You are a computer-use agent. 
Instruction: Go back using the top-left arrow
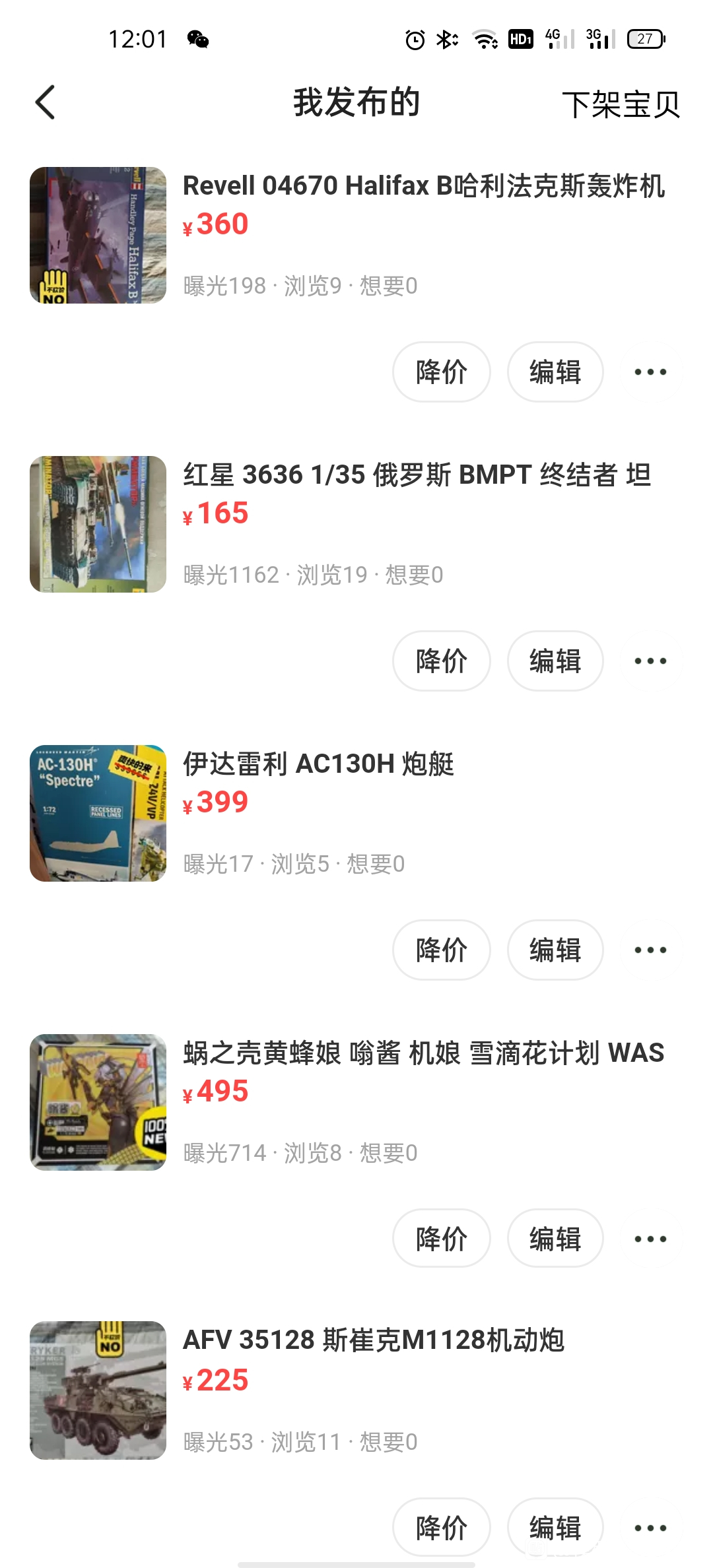(45, 102)
